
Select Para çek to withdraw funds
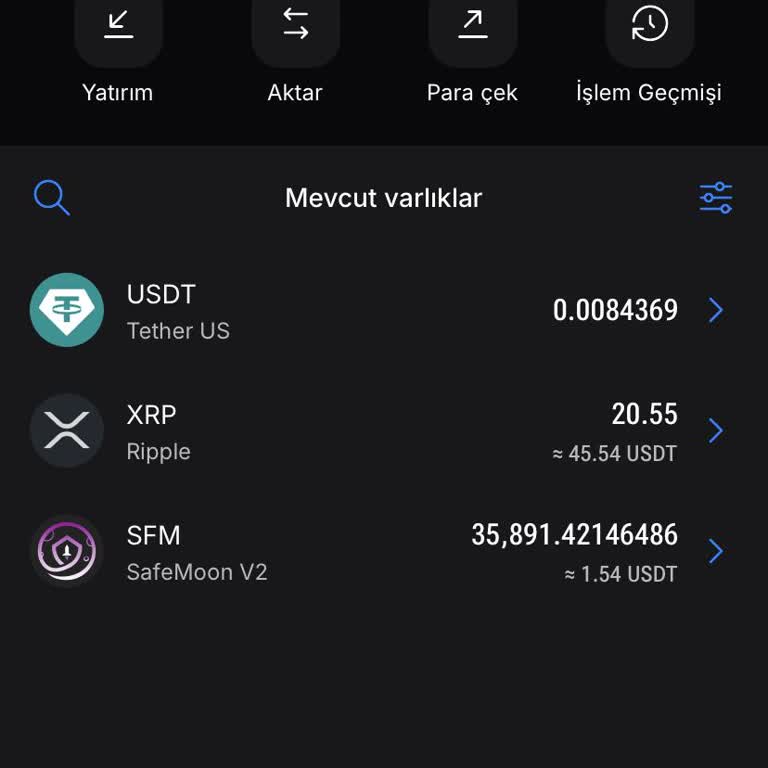pyautogui.click(x=472, y=28)
